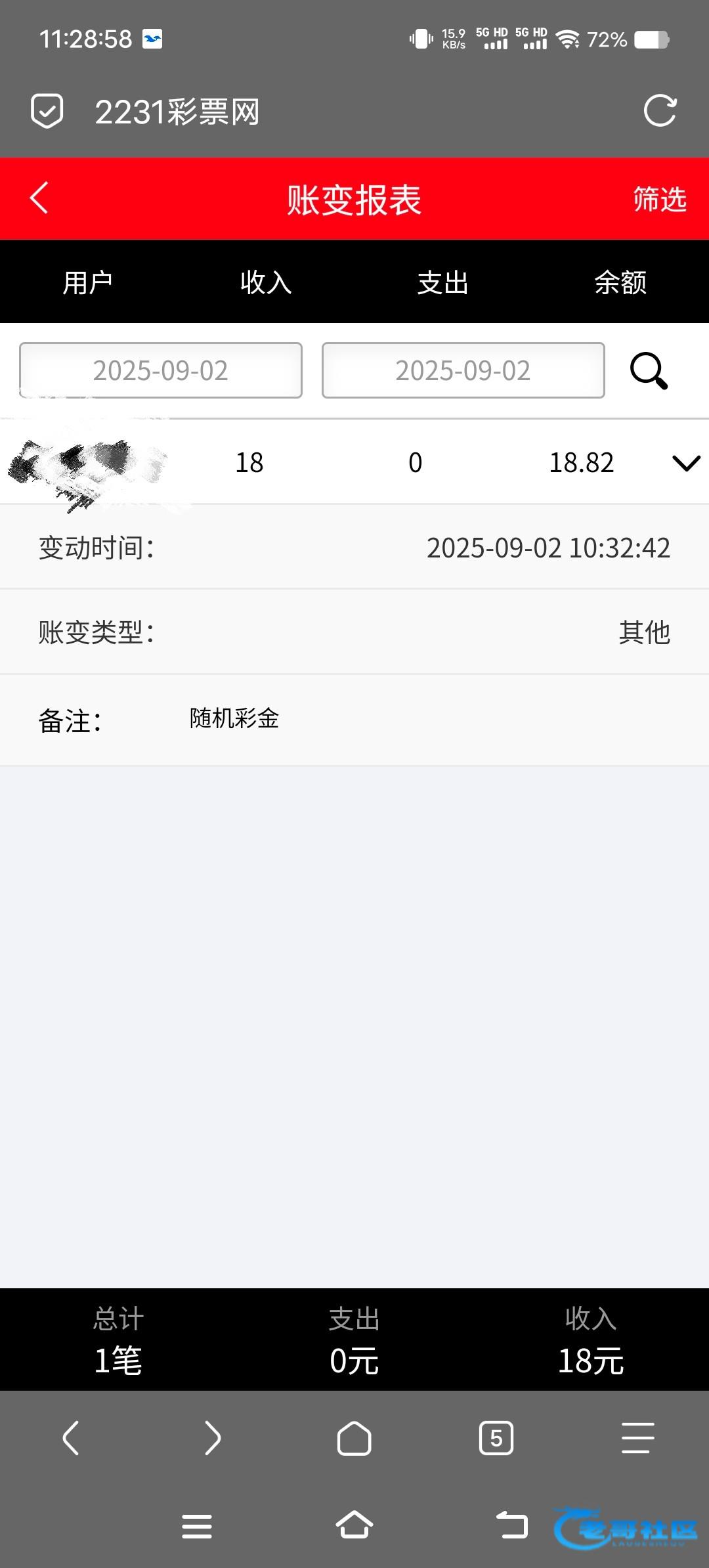Search records with the magnifier icon
The width and height of the screenshot is (709, 1568).
tap(649, 371)
